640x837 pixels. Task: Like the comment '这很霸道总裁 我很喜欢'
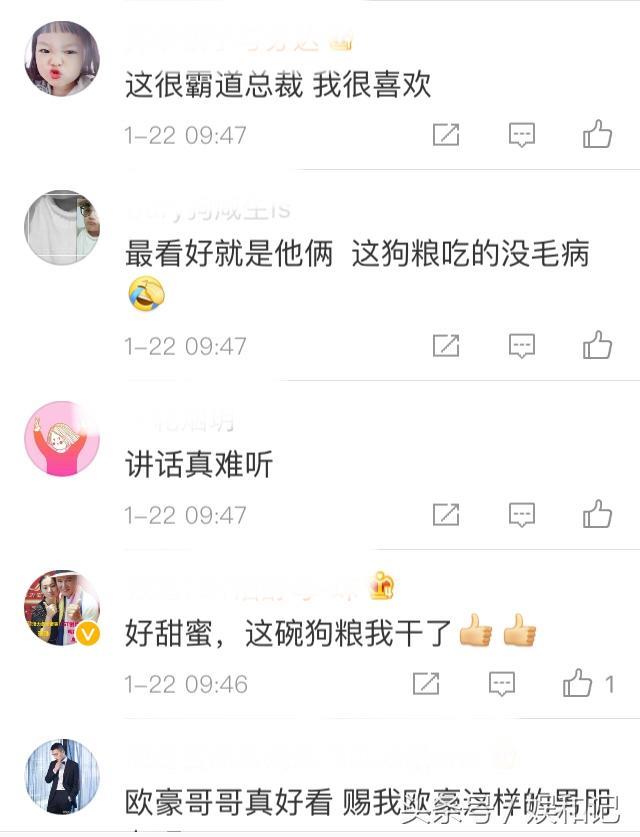598,135
